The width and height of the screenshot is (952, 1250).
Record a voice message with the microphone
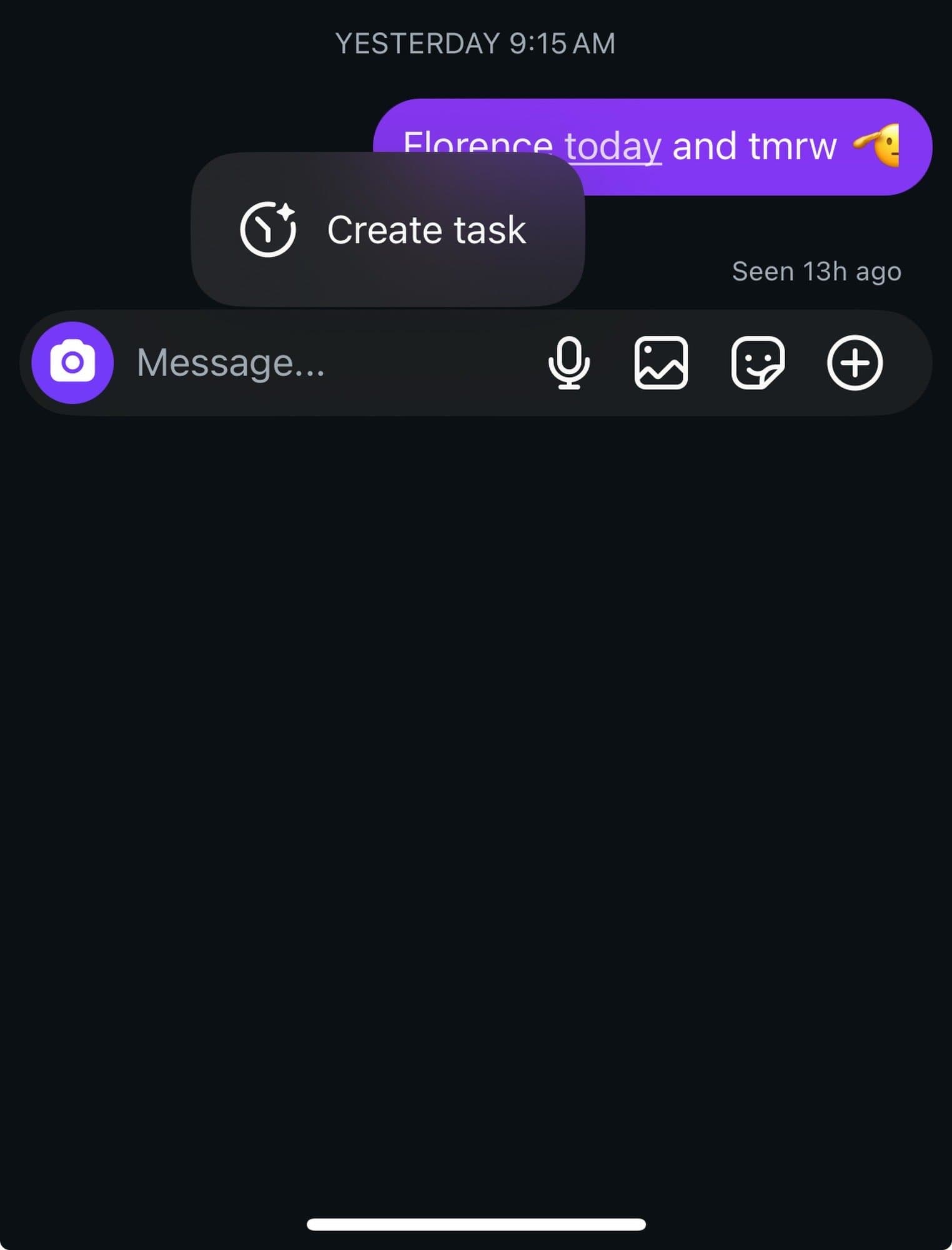(x=568, y=362)
